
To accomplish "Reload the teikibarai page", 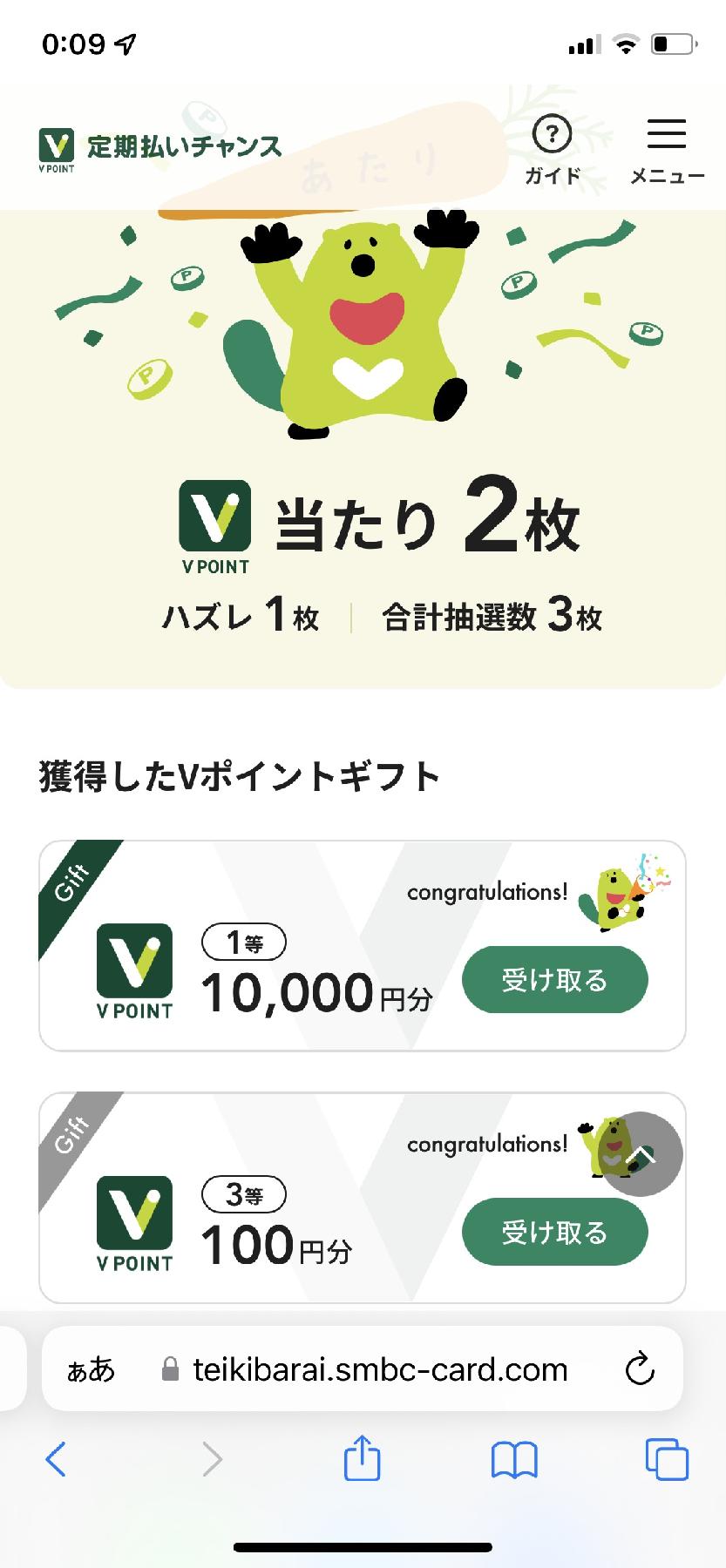I will [x=640, y=1369].
